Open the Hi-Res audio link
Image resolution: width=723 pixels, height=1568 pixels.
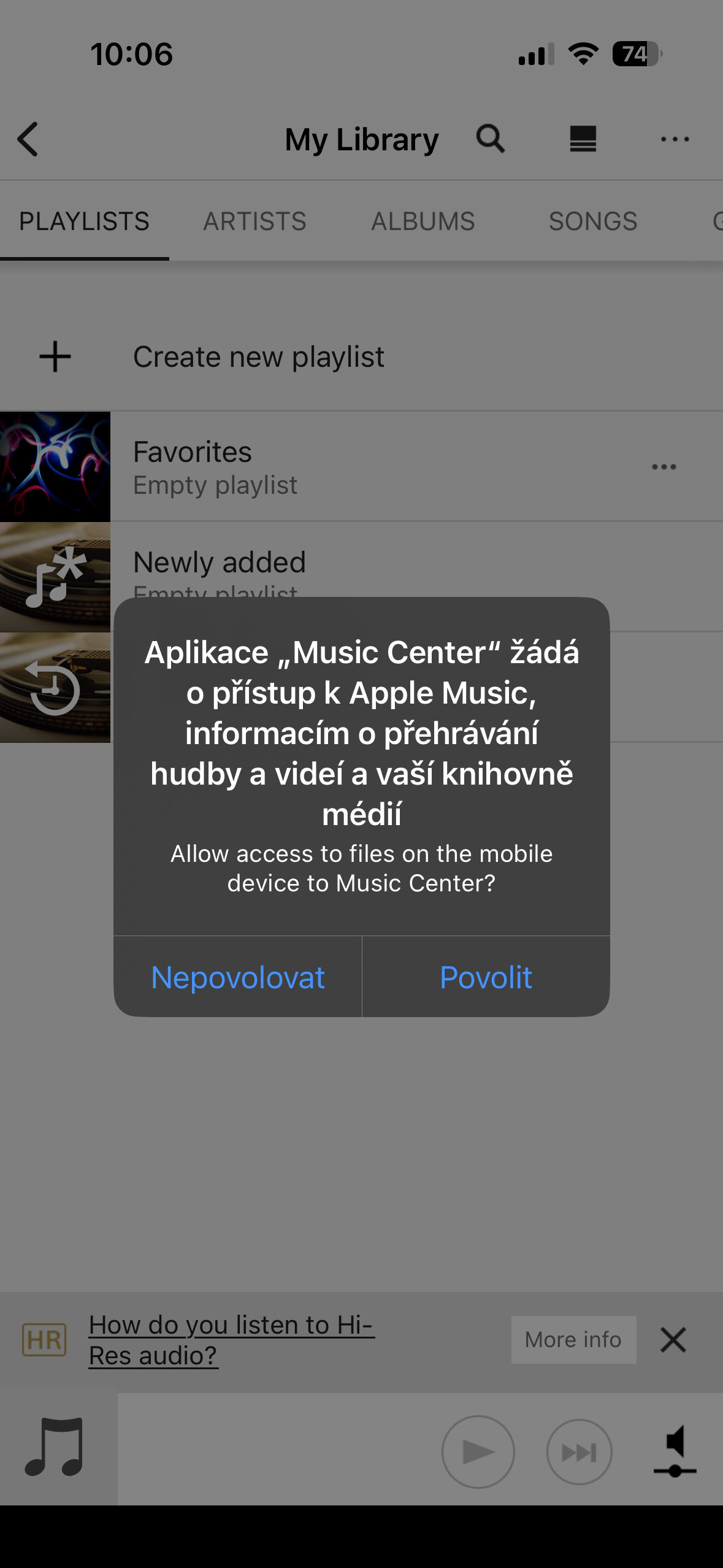coord(232,1340)
